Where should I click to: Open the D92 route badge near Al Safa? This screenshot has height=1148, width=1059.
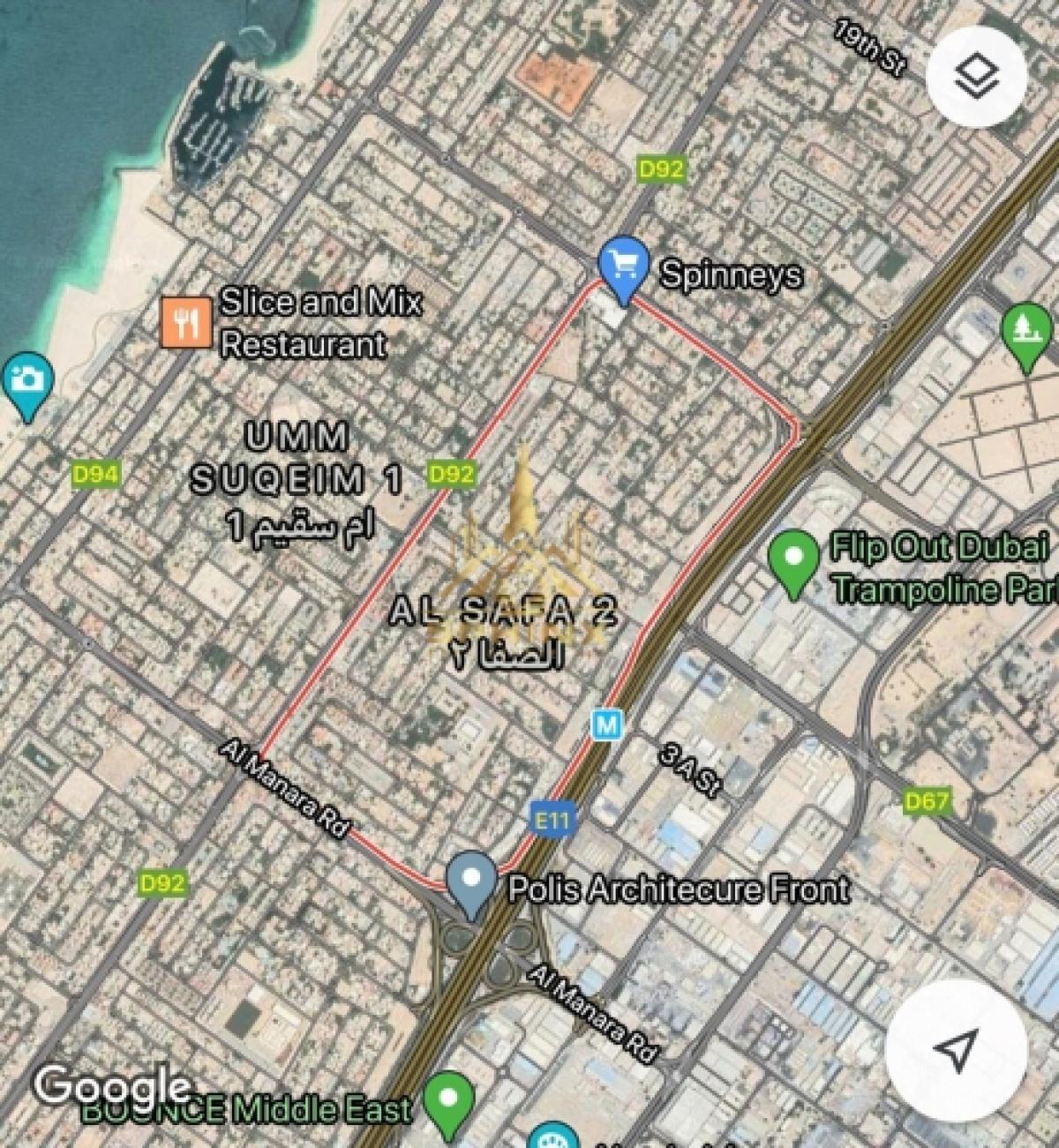[454, 473]
